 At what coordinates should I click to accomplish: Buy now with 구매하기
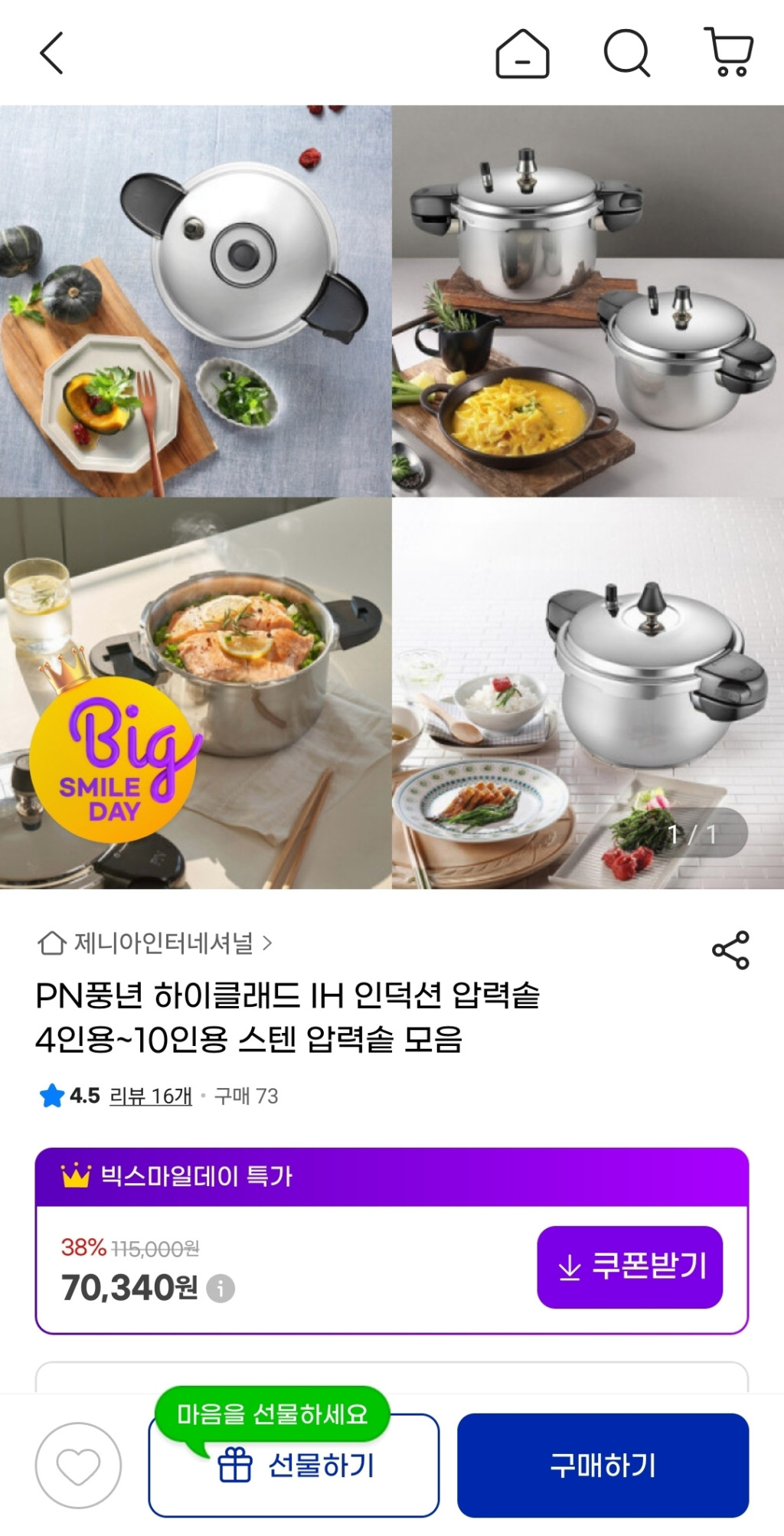(x=603, y=1466)
